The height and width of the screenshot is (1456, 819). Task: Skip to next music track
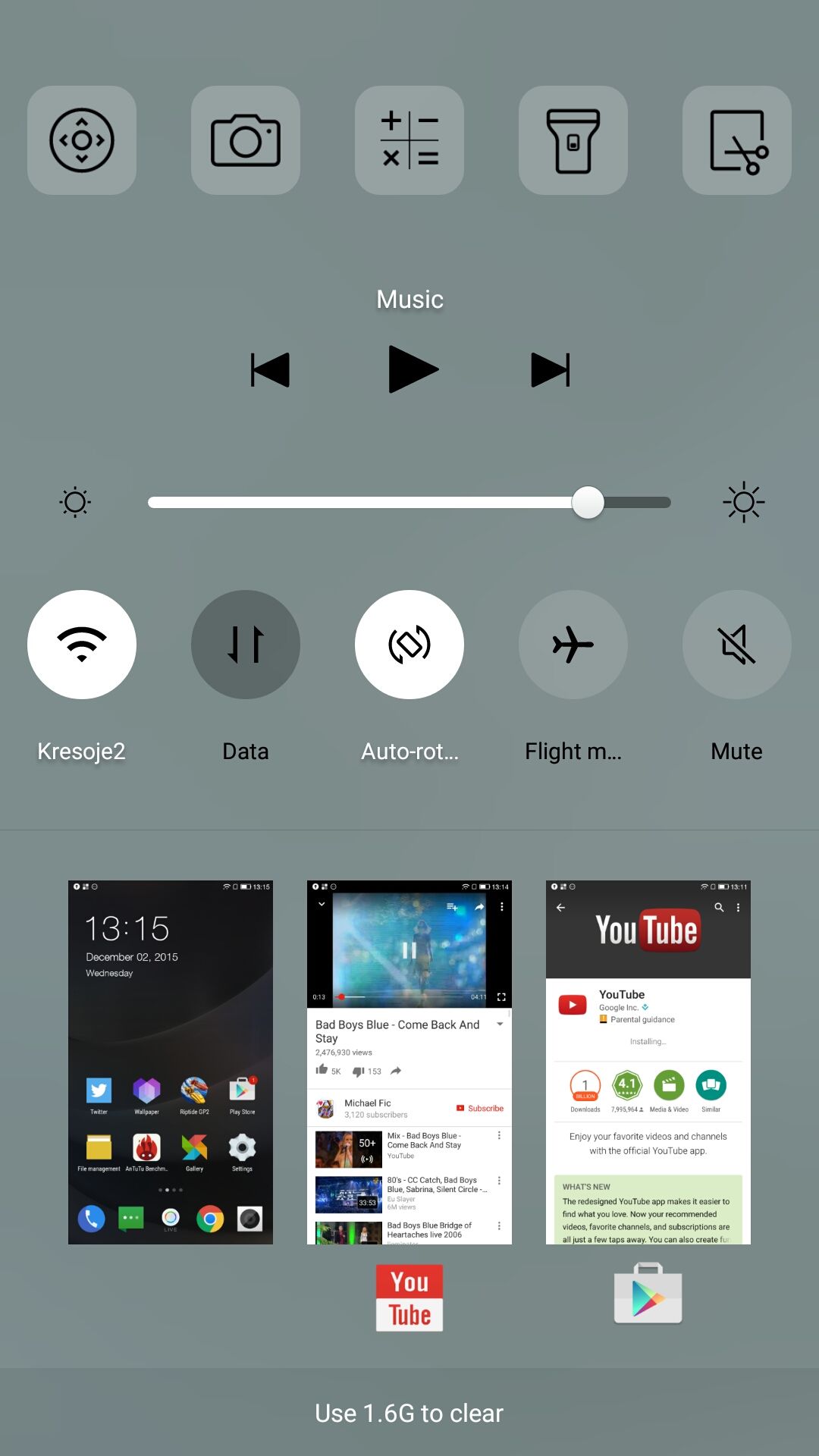pyautogui.click(x=550, y=370)
